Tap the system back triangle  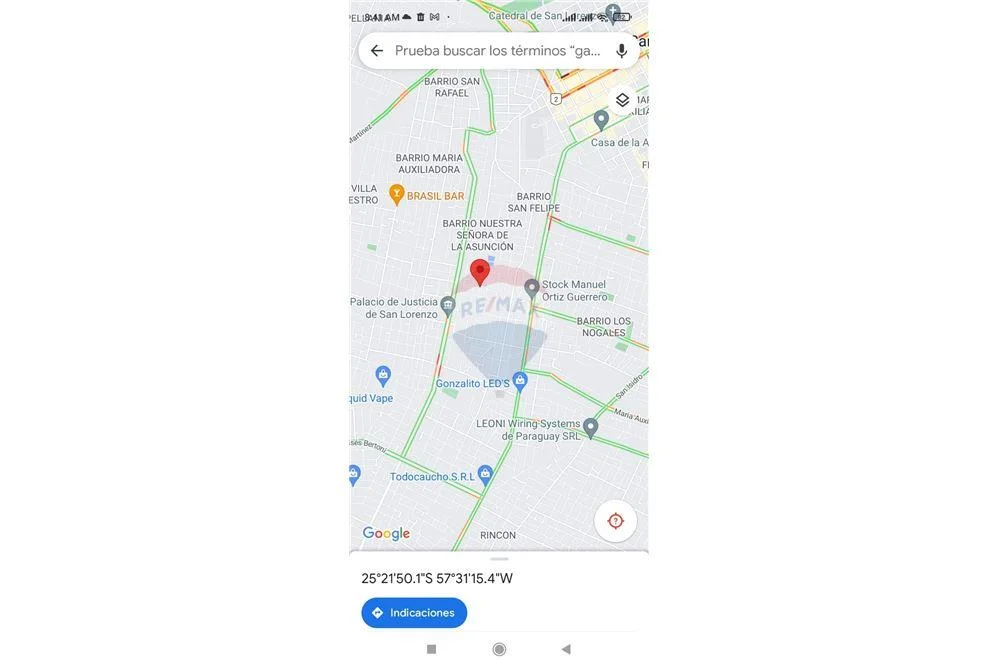click(x=566, y=649)
